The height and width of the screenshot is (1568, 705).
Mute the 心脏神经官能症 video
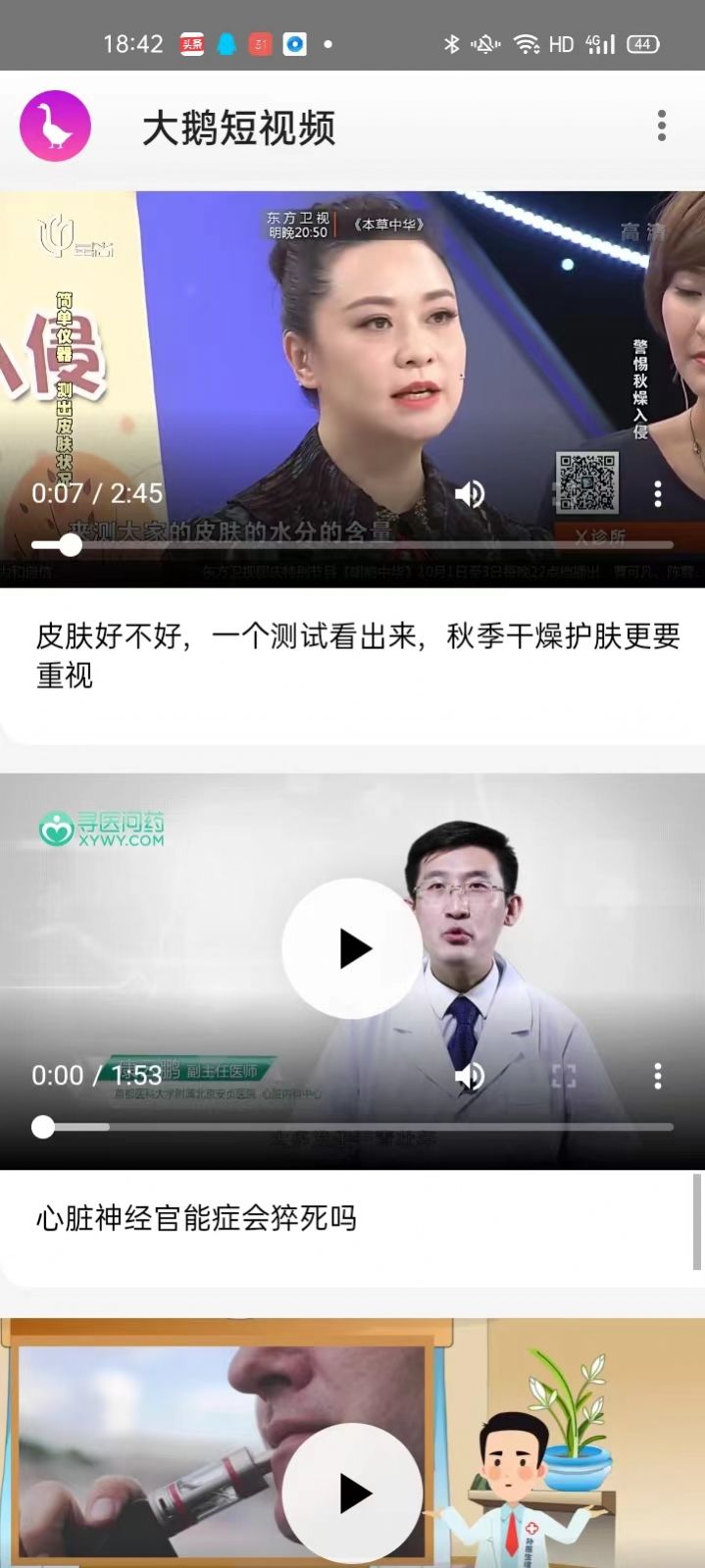470,1076
